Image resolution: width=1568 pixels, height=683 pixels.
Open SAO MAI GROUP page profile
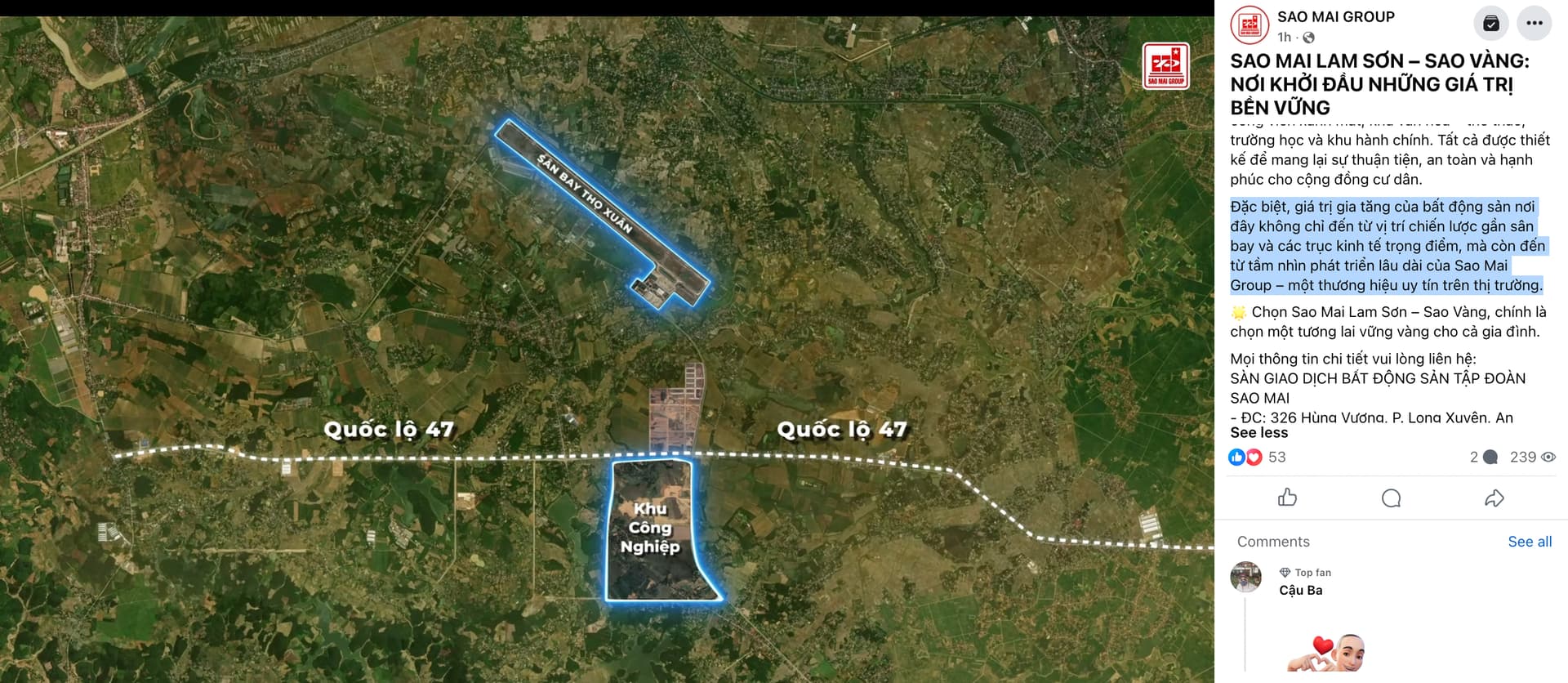click(x=1335, y=16)
